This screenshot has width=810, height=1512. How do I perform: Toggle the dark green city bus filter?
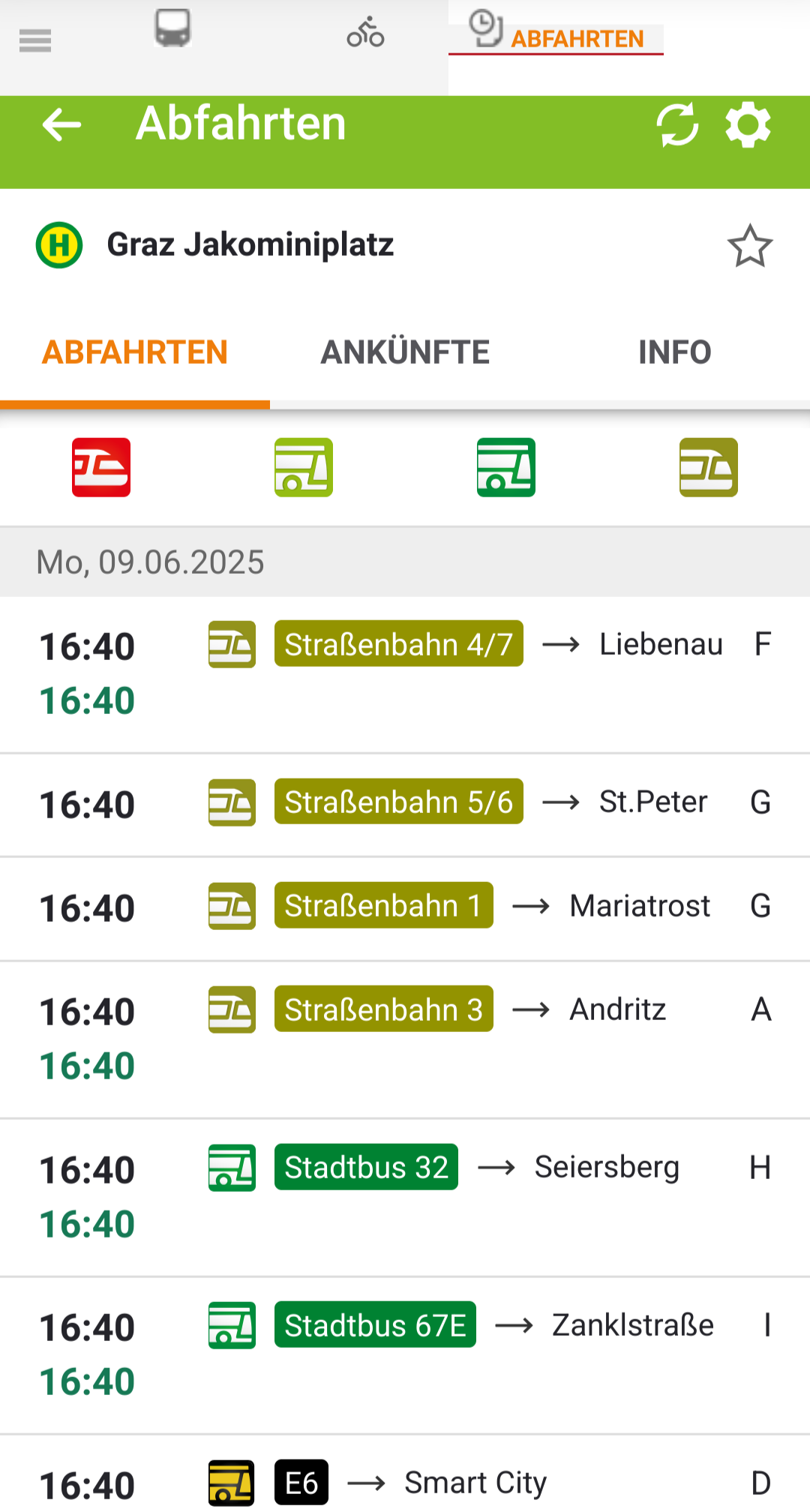tap(506, 467)
